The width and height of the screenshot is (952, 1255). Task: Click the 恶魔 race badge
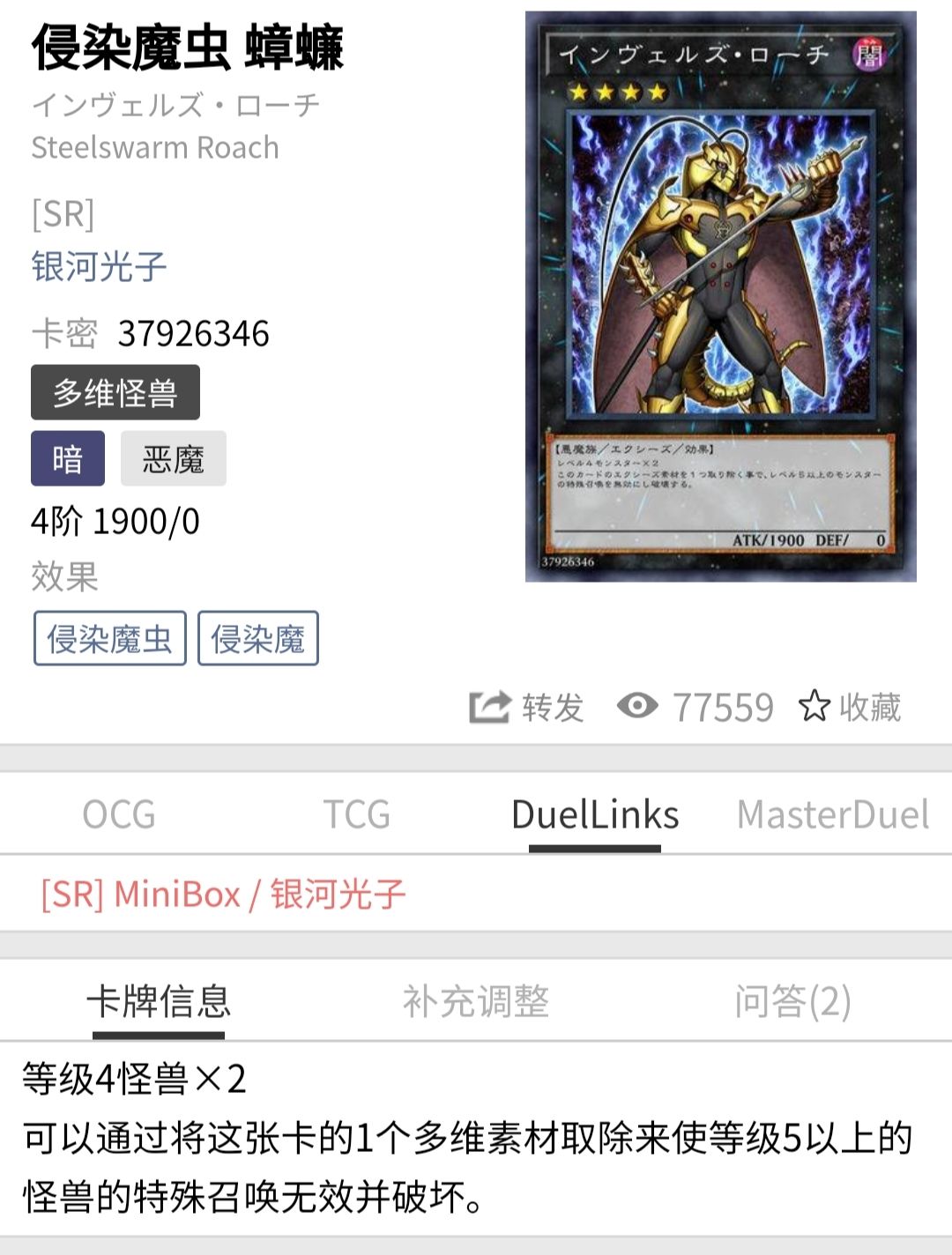(x=173, y=458)
